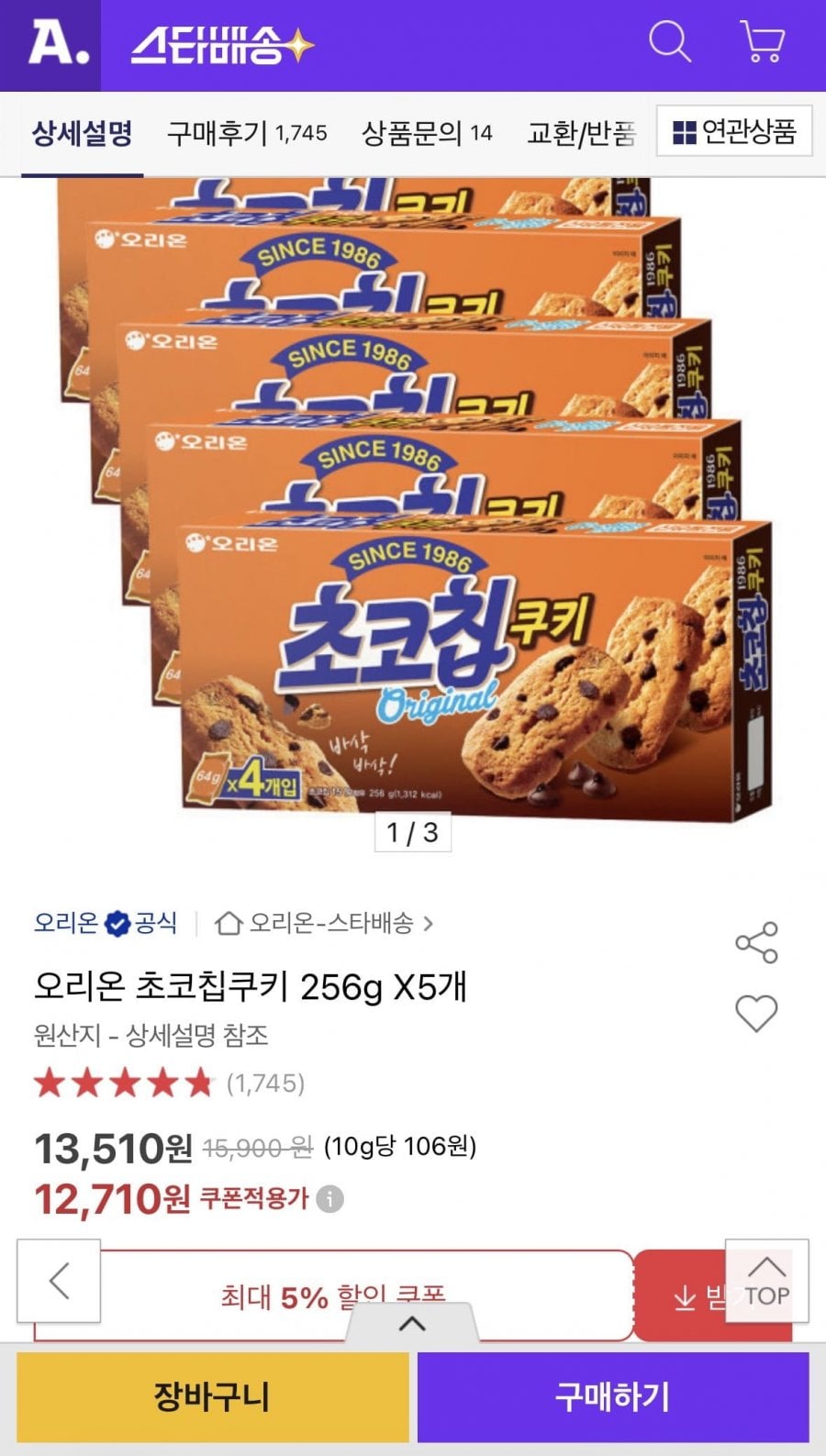Screen dimensions: 826x1456
Task: Switch to the 상품문의 tab
Action: point(427,133)
